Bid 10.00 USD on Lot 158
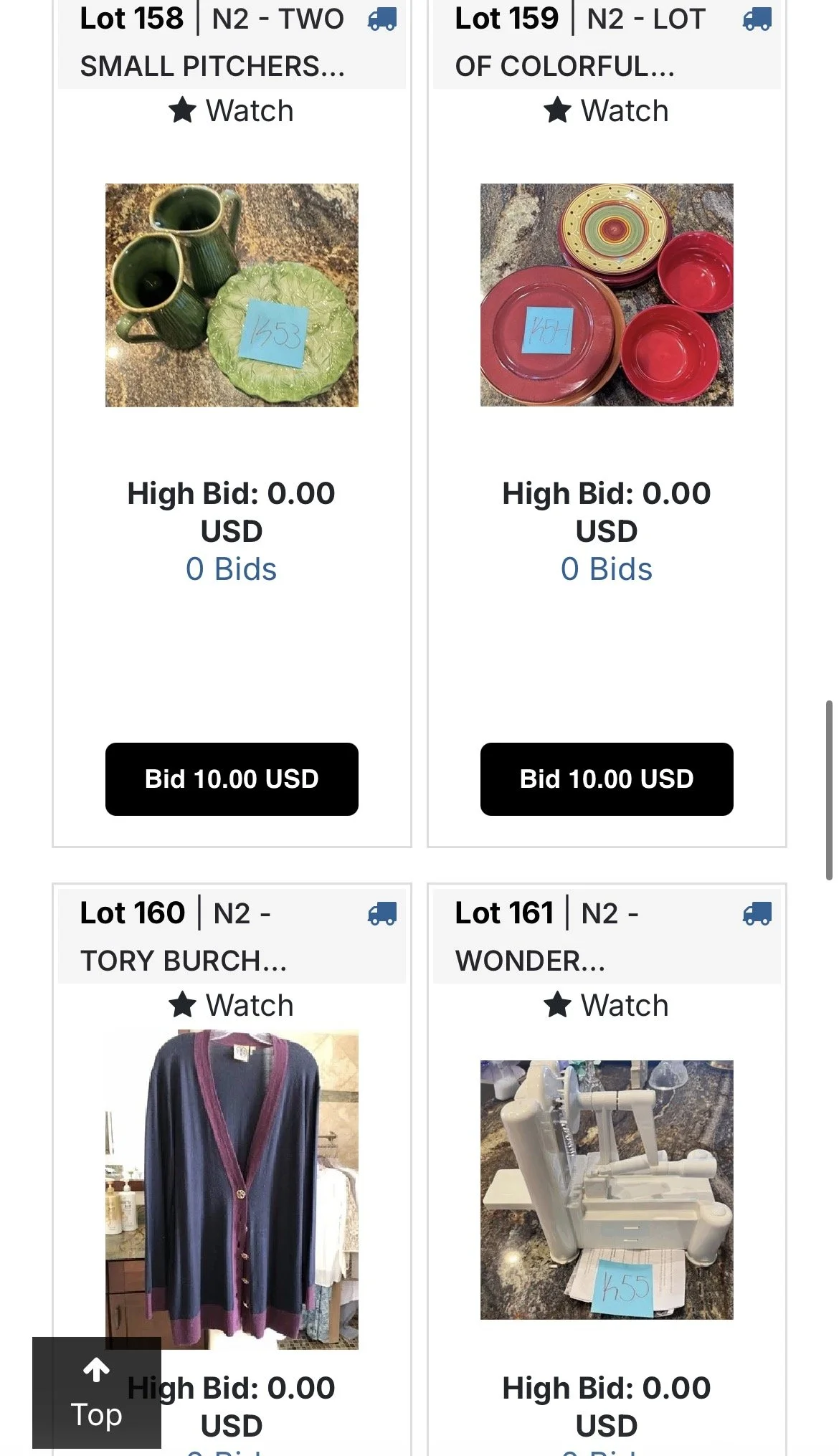 pos(232,779)
